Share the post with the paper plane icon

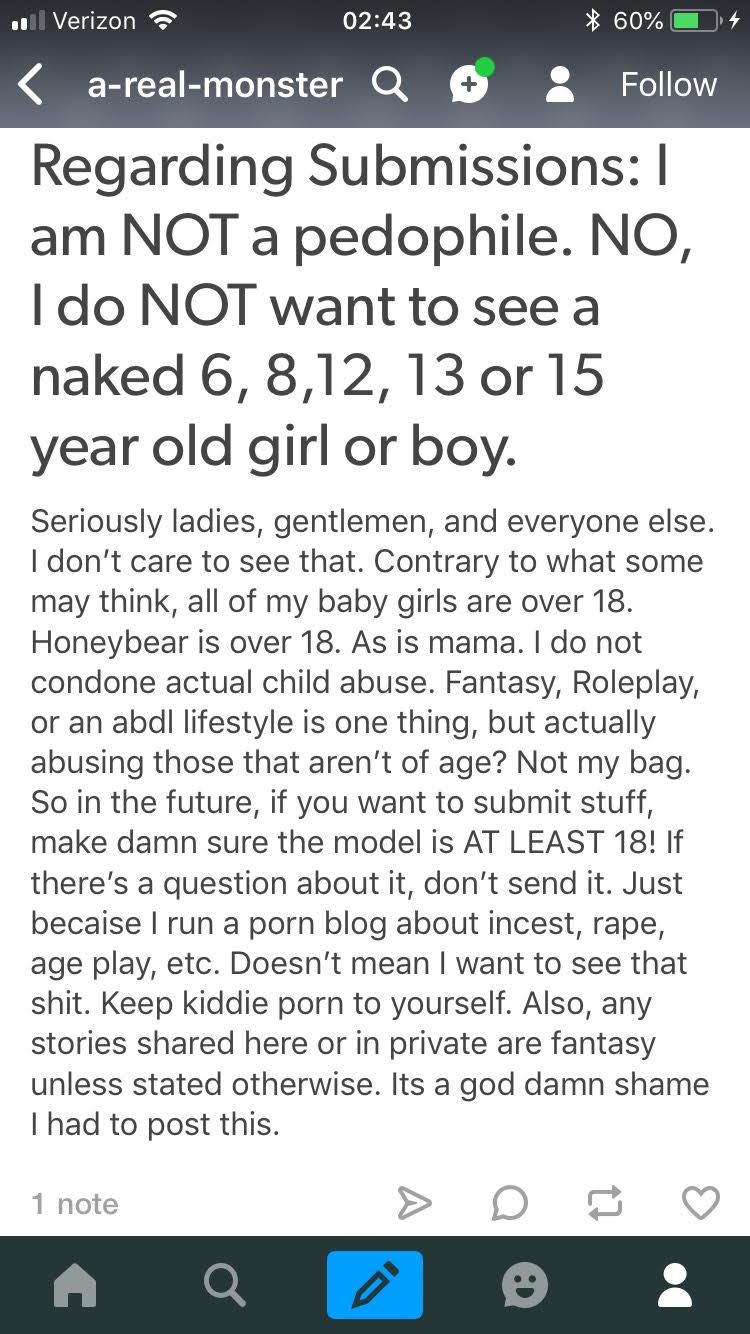pos(414,1203)
